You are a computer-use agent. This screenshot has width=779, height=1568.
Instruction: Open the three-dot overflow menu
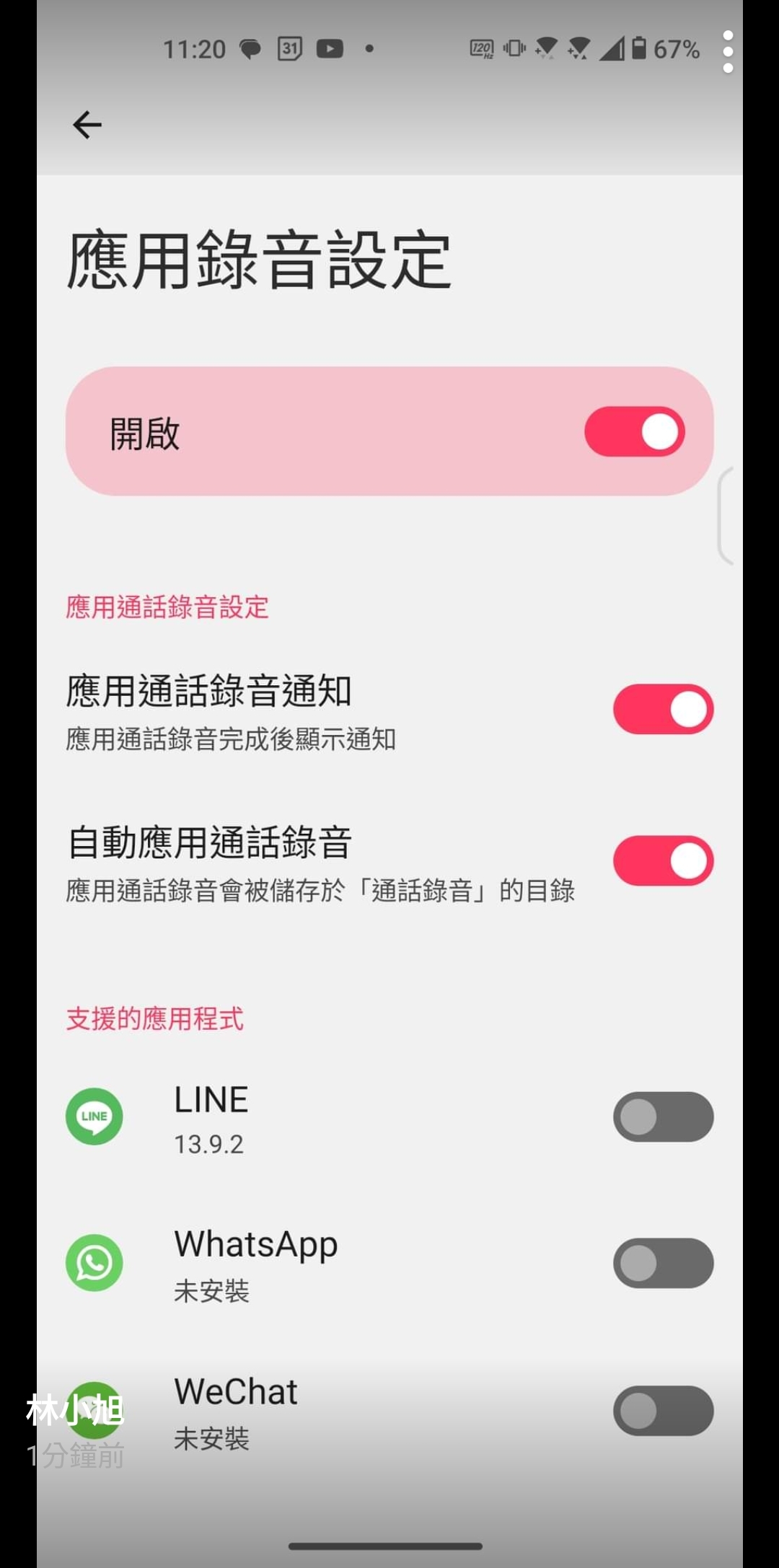(x=728, y=51)
